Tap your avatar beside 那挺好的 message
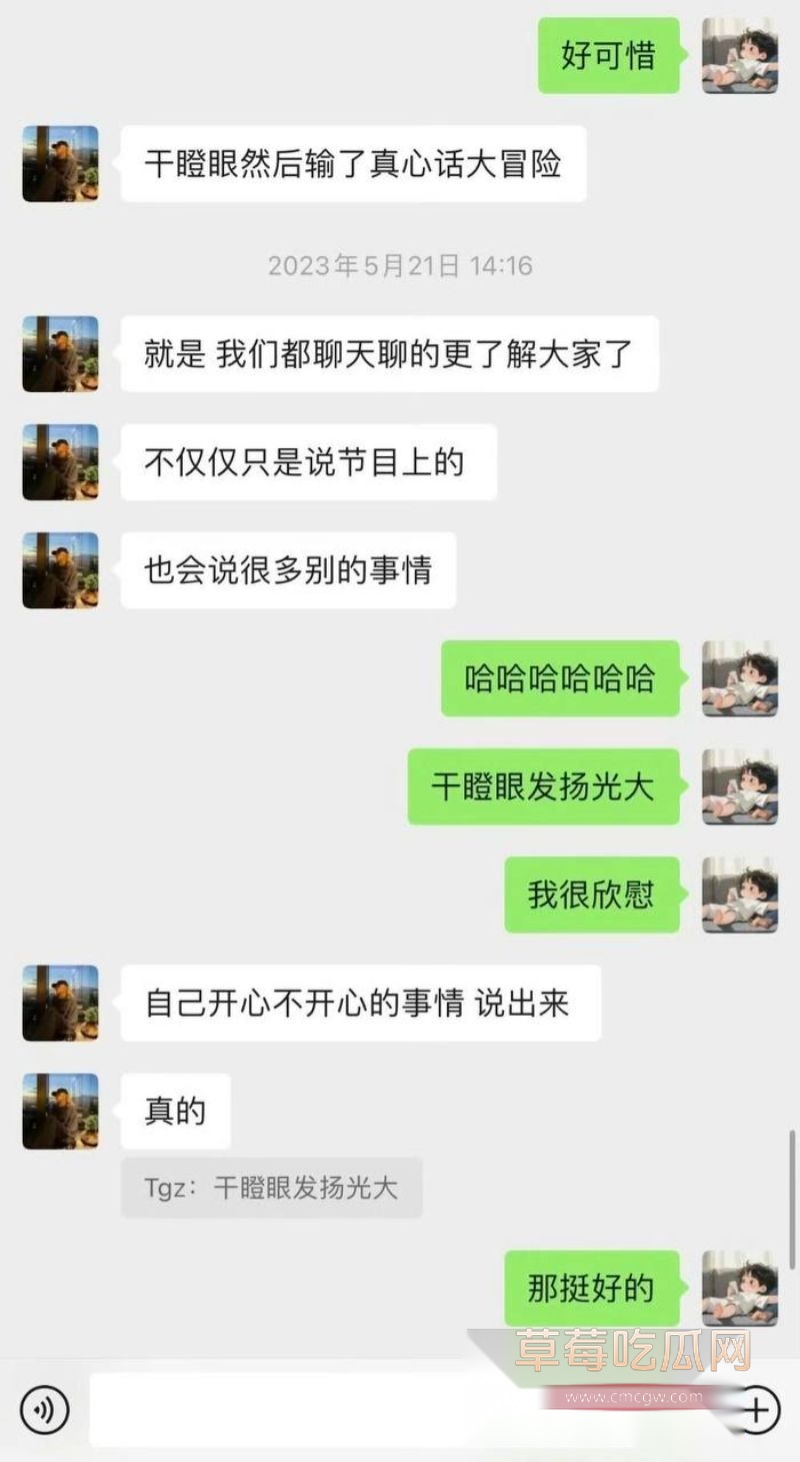Image resolution: width=800 pixels, height=1462 pixels. [x=740, y=1290]
